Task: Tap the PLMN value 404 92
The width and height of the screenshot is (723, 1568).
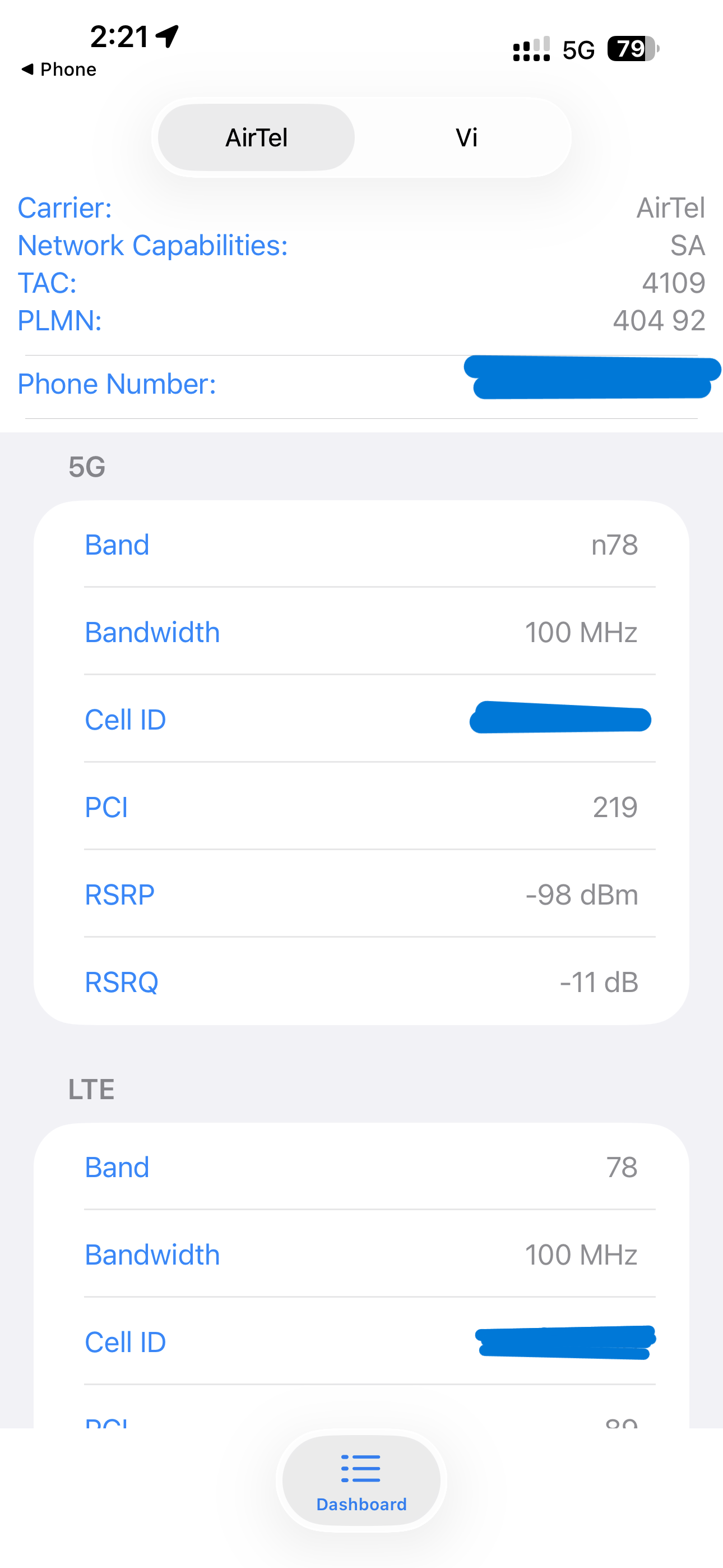Action: pos(658,320)
